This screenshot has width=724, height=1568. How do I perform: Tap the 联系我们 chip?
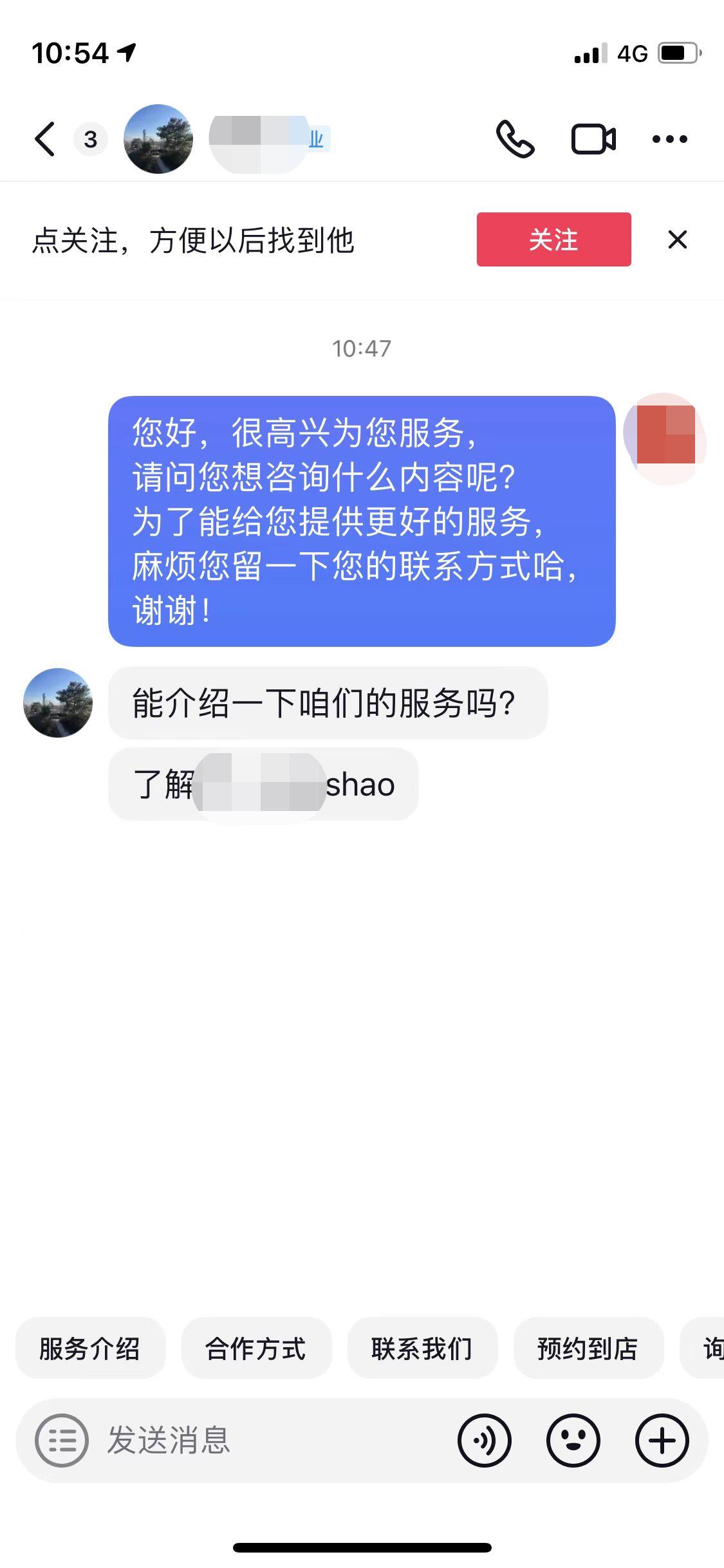point(422,1349)
